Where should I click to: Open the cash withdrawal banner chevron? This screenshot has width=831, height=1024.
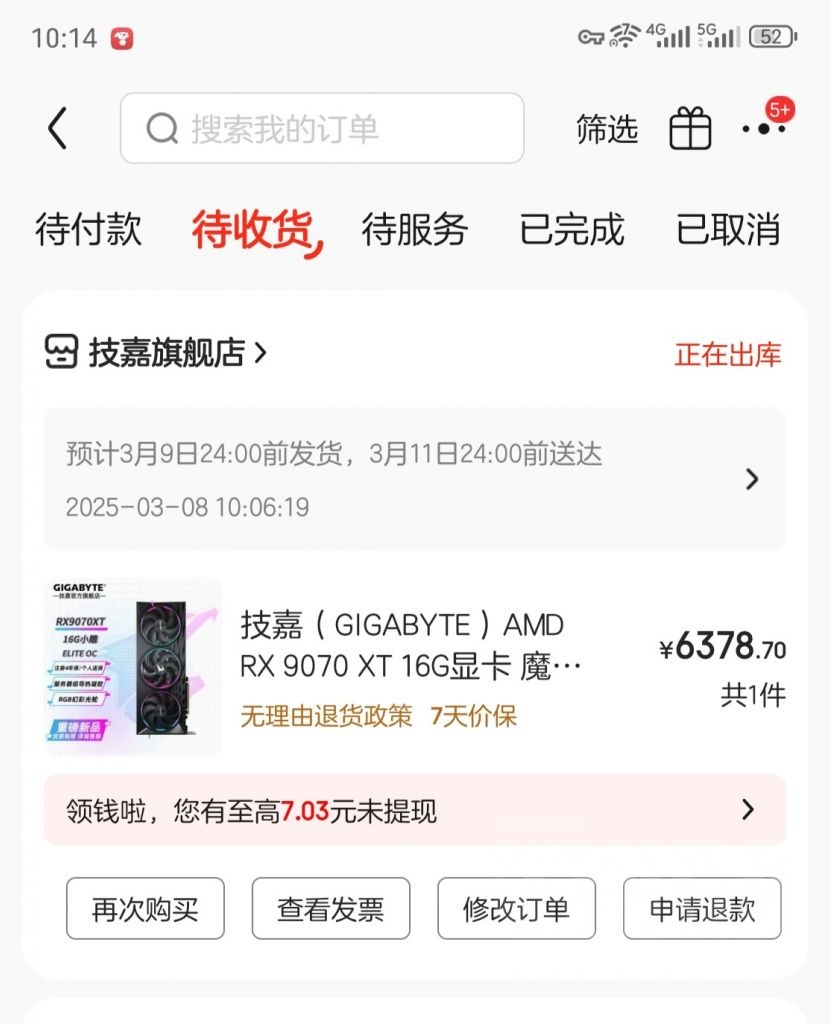click(750, 811)
